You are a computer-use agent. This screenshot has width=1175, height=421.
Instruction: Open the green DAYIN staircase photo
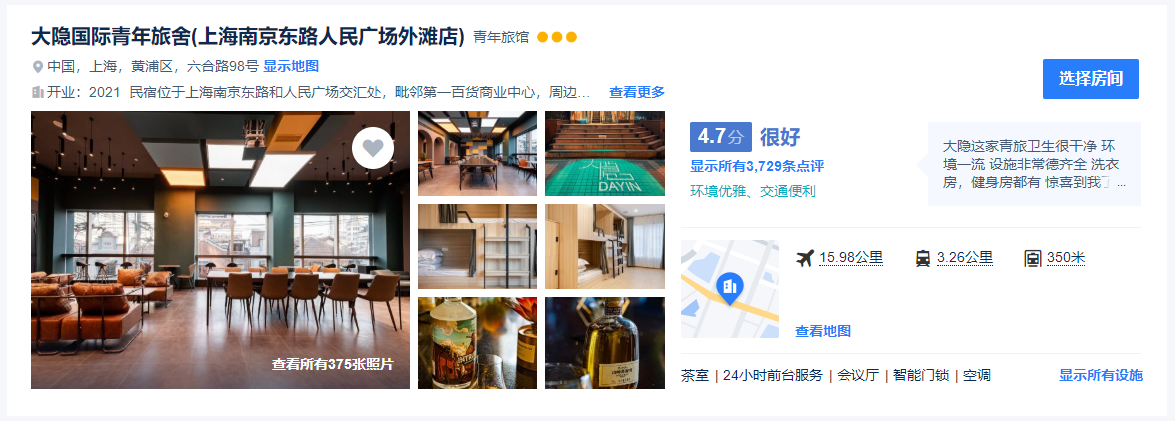(604, 153)
